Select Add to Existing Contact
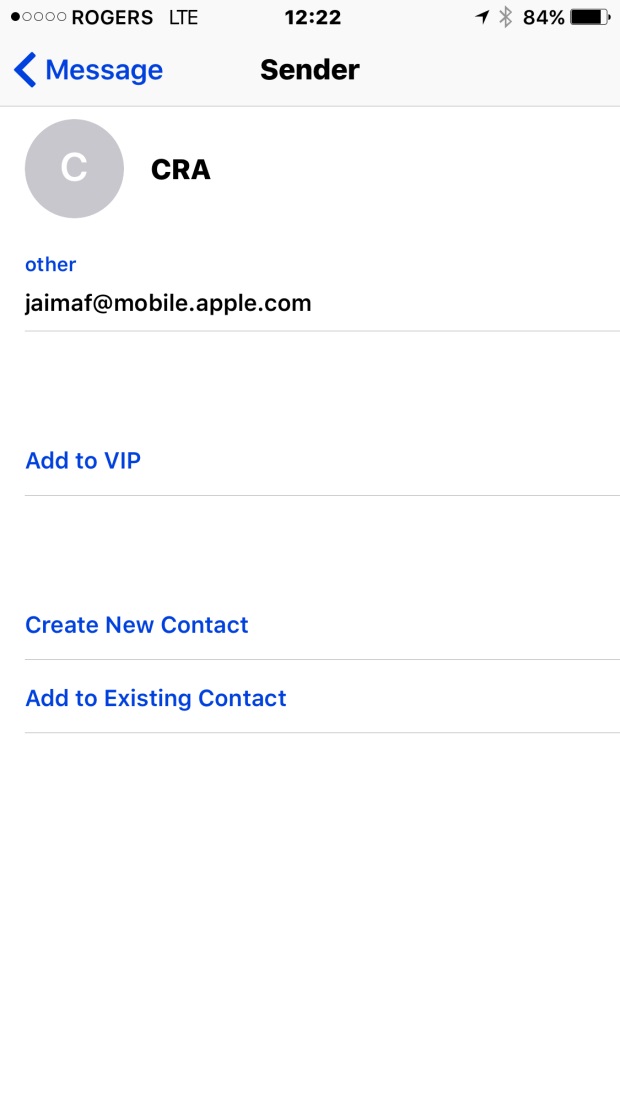This screenshot has width=620, height=1103. pyautogui.click(x=156, y=698)
